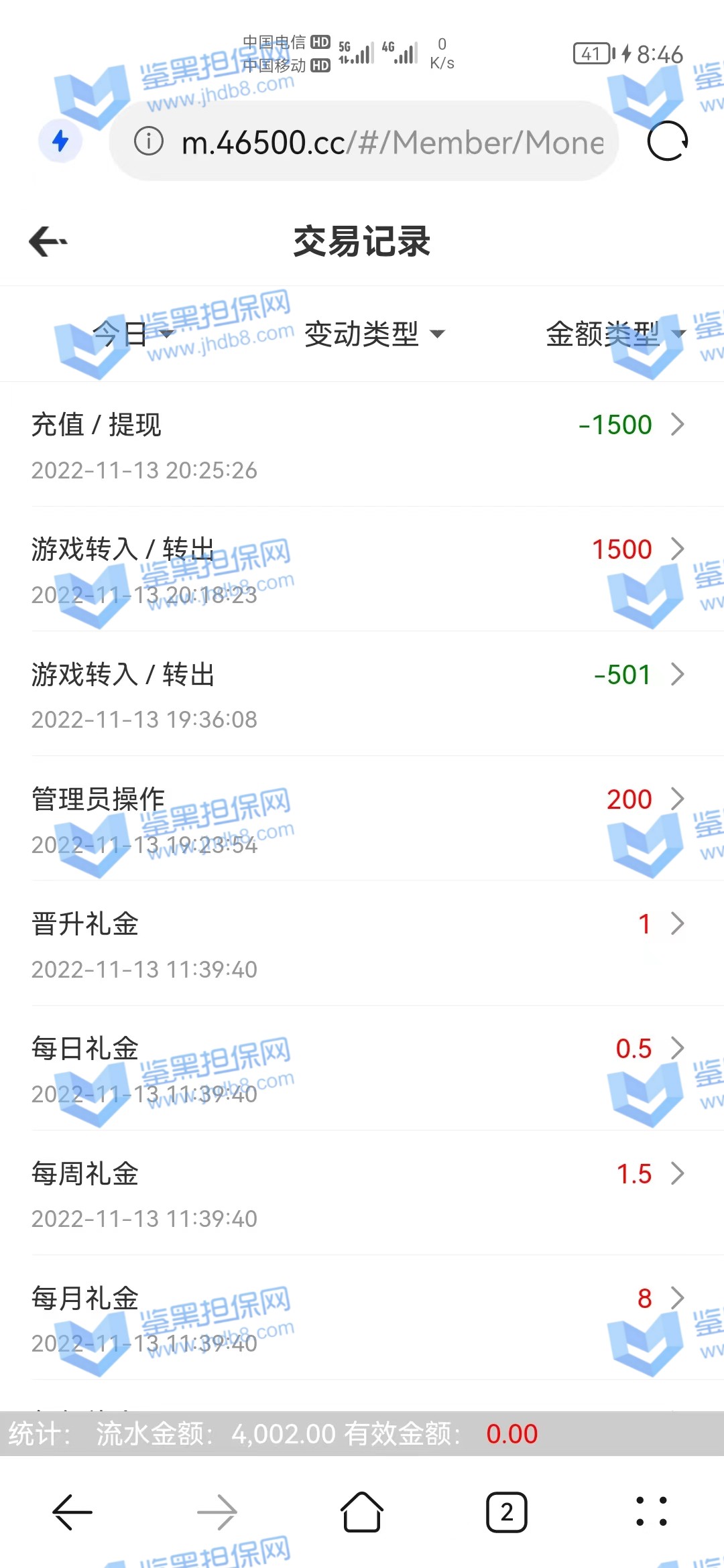
Task: Reload the page with the refresh icon
Action: point(667,141)
